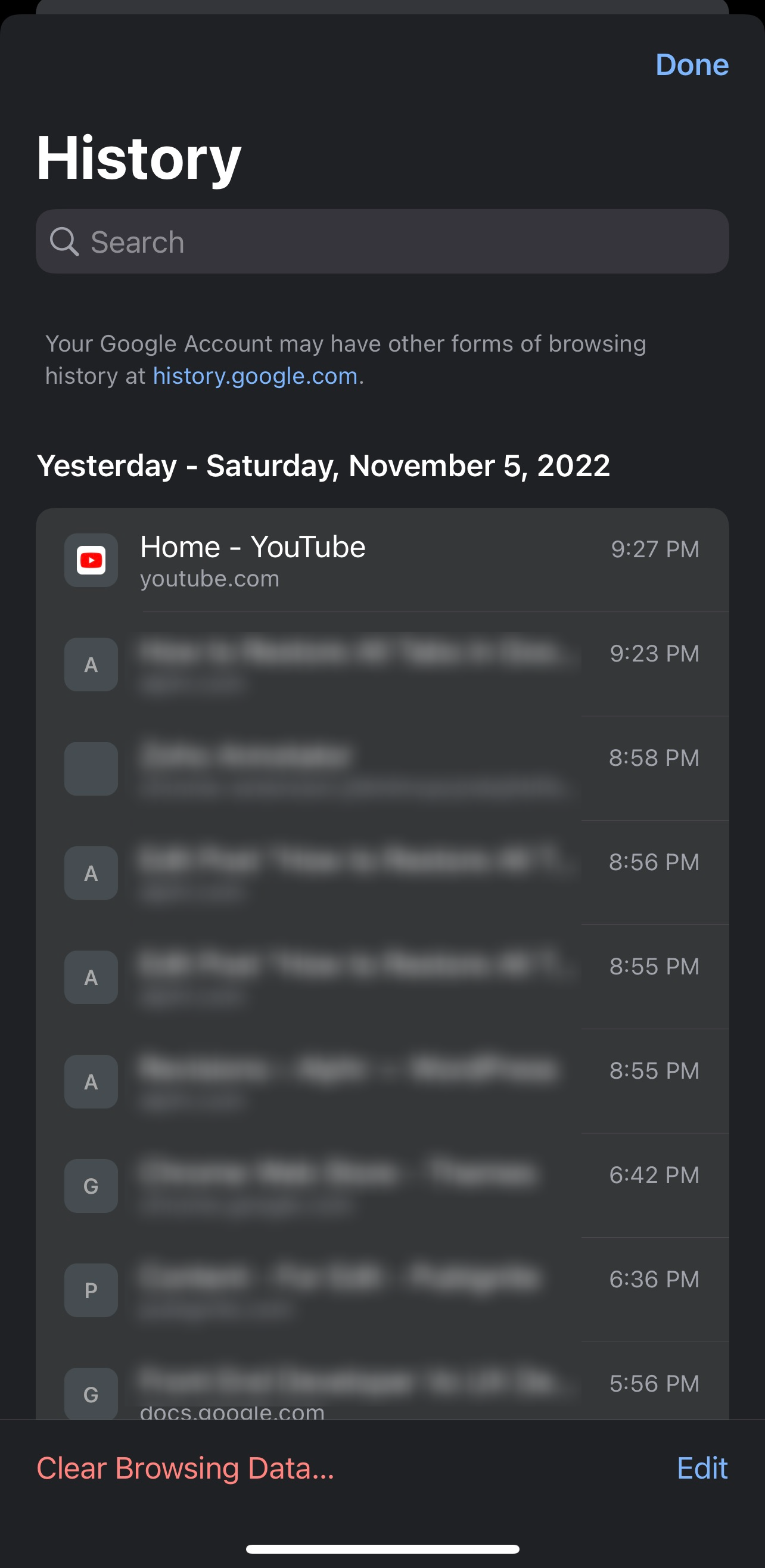This screenshot has width=765, height=1568.
Task: Tap Clear Browsing Data
Action: pyautogui.click(x=186, y=1467)
